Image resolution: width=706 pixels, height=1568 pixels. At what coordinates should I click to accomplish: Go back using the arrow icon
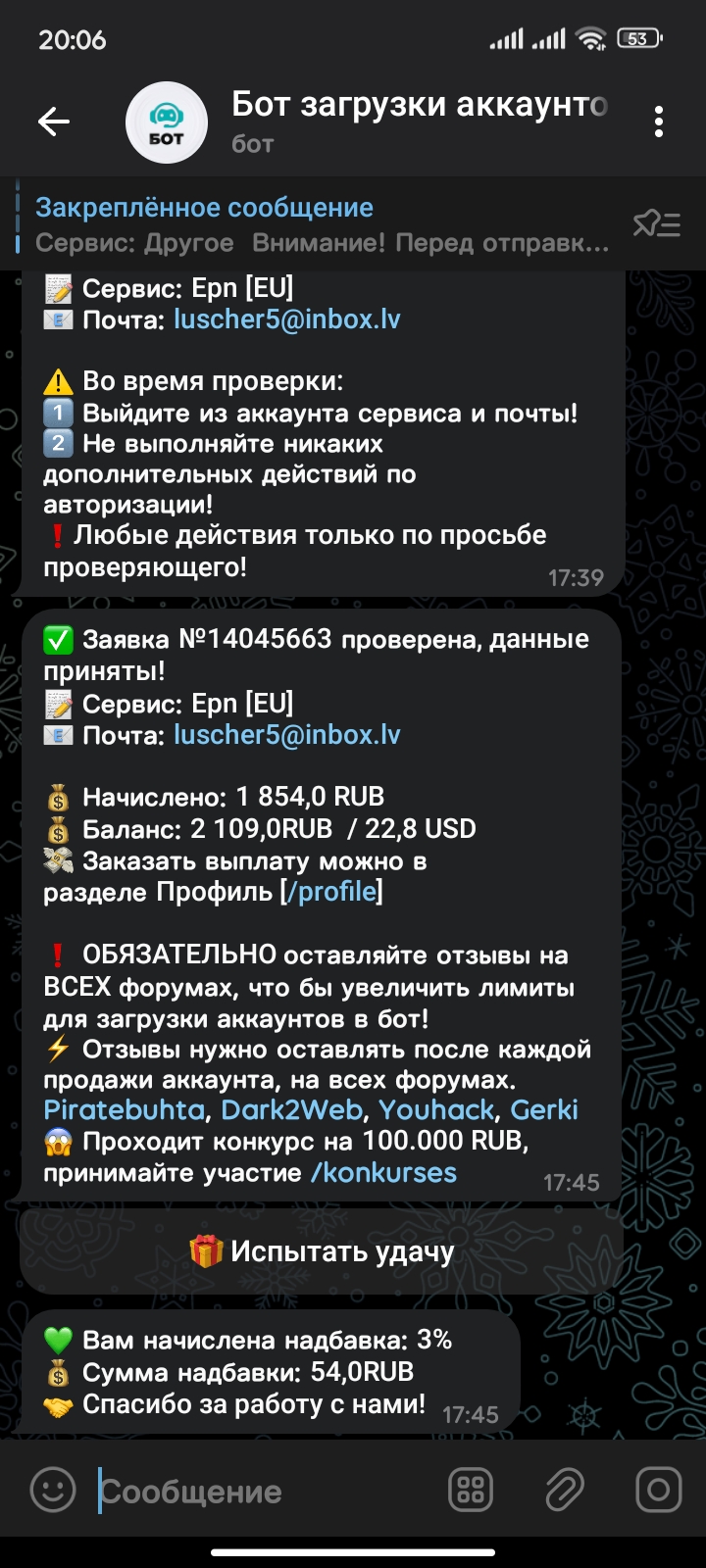54,122
